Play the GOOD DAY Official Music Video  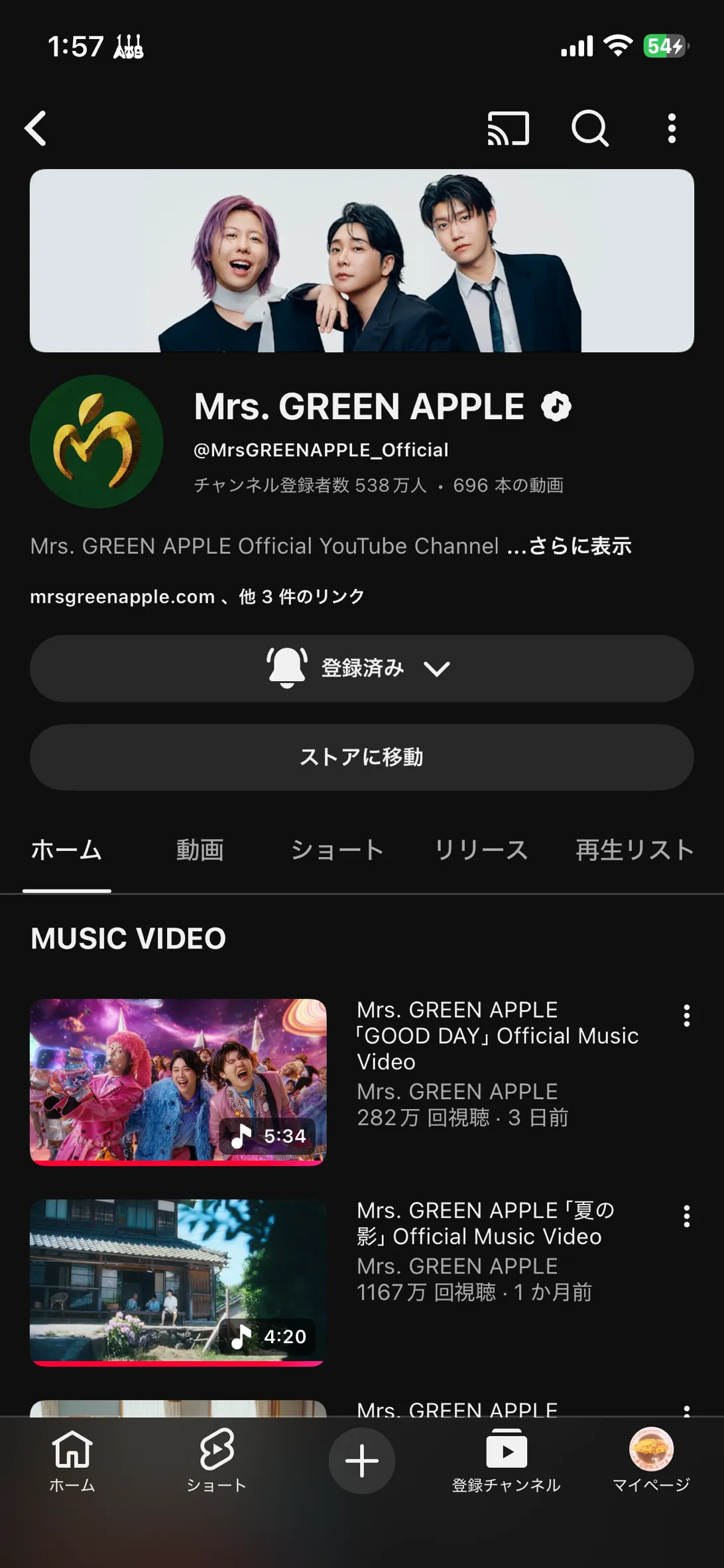coord(178,1081)
